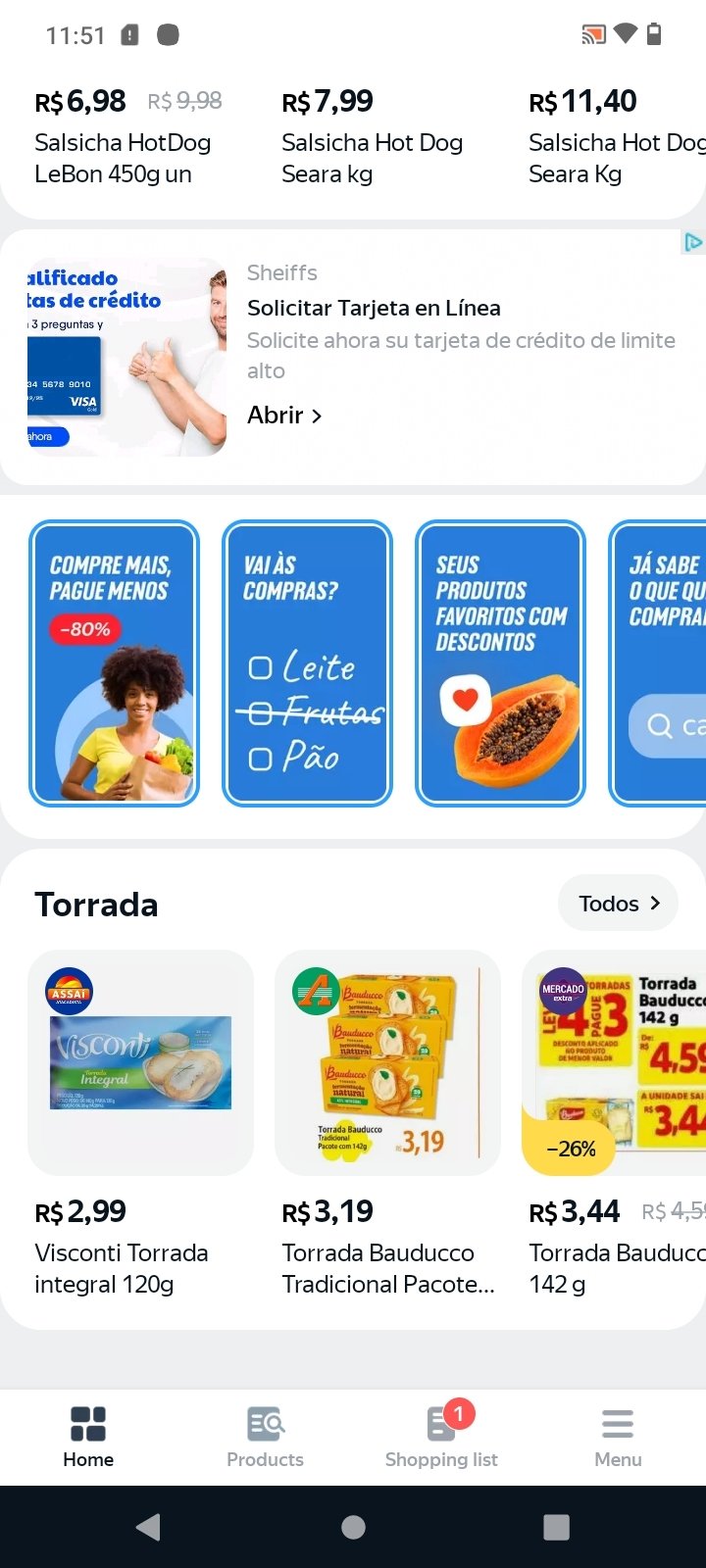The width and height of the screenshot is (706, 1568).
Task: Open the Menu tab
Action: click(618, 1437)
